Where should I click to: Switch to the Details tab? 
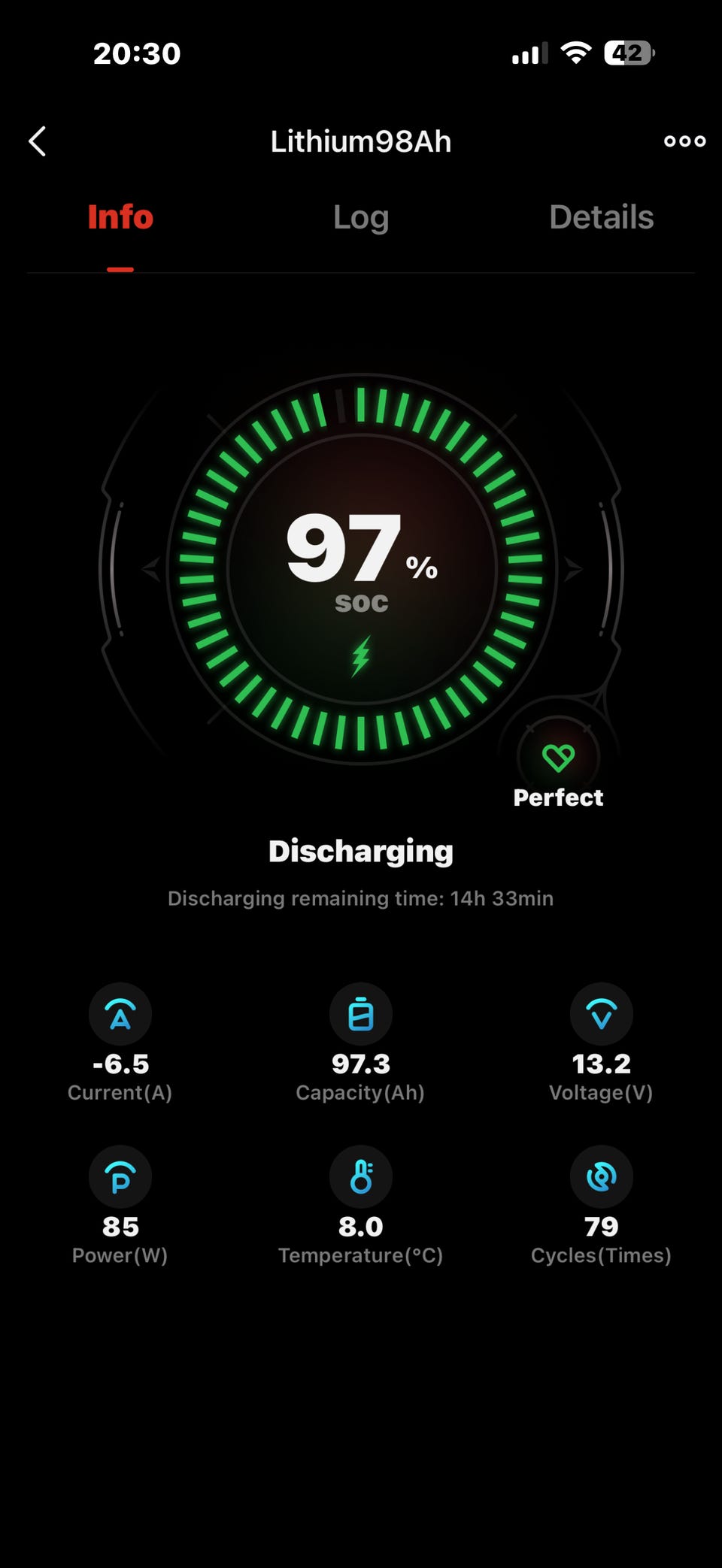point(601,217)
